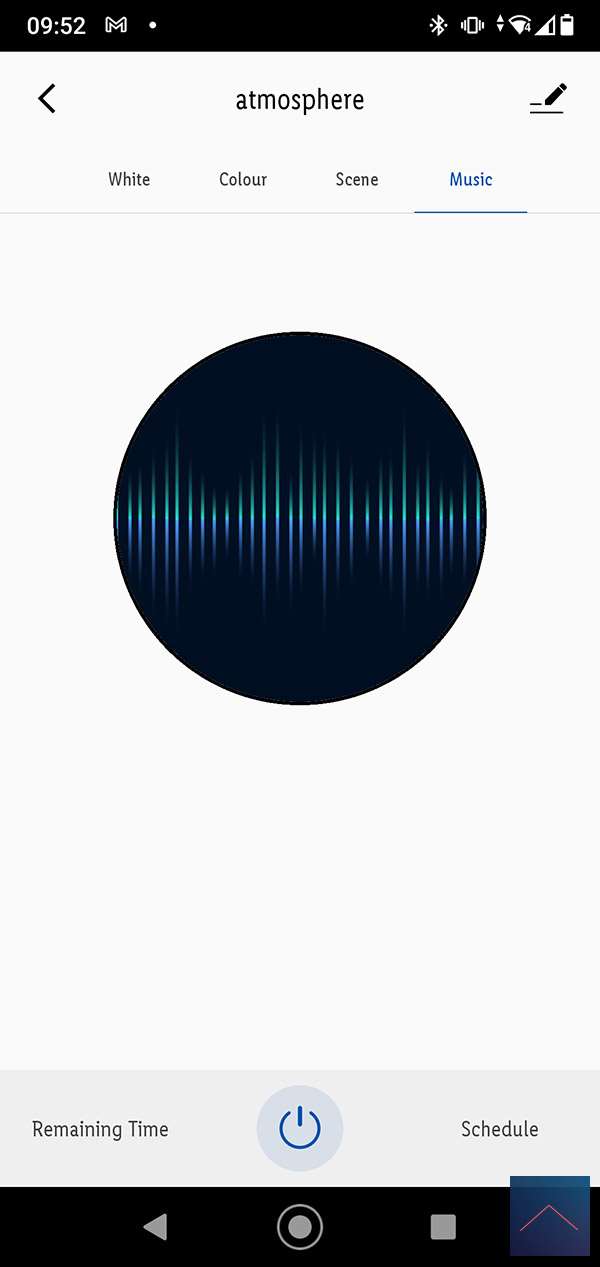Open recent apps from navigation bar
The image size is (600, 1267).
442,1226
